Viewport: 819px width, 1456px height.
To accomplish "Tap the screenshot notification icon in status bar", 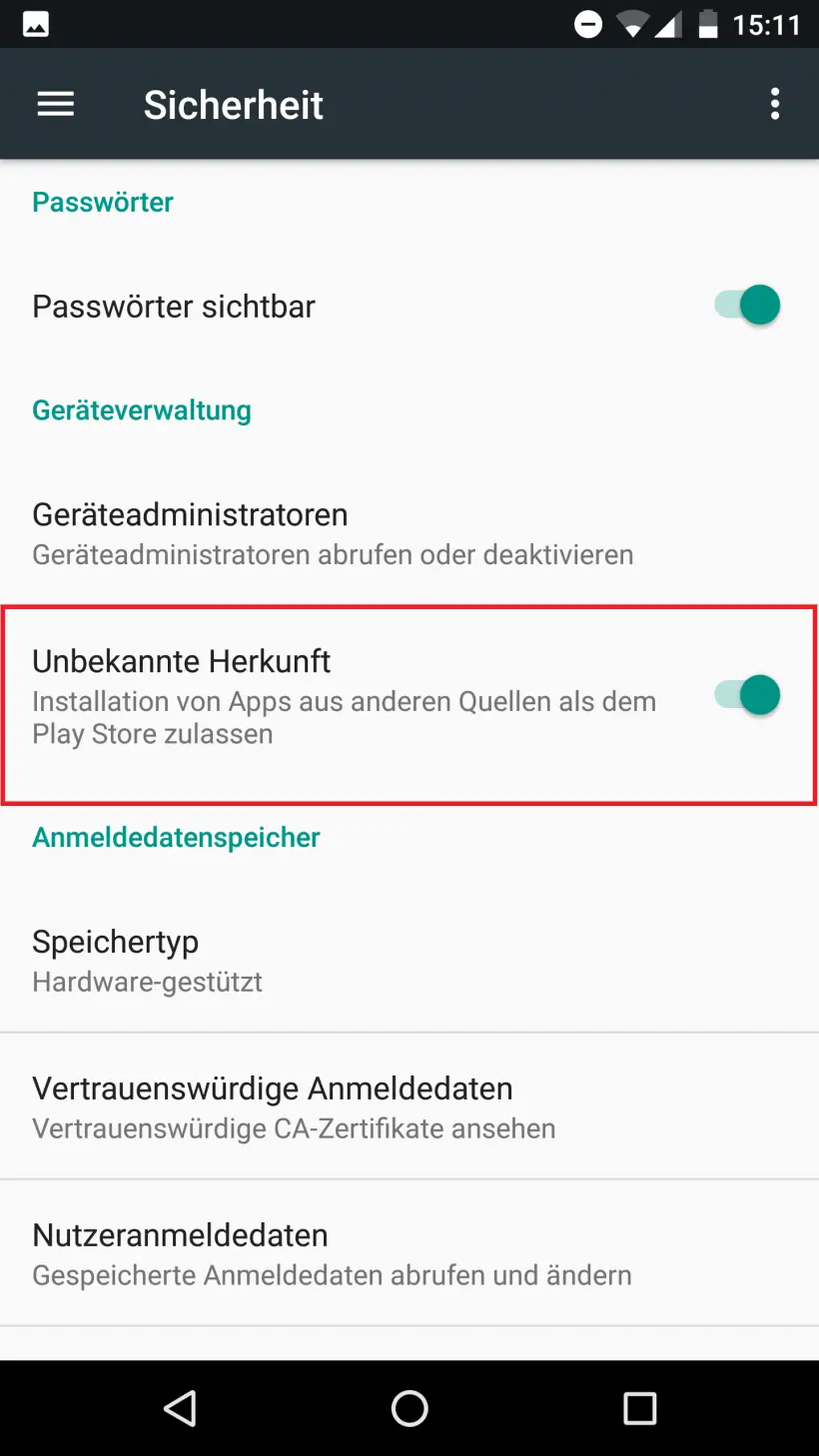I will pos(35,23).
